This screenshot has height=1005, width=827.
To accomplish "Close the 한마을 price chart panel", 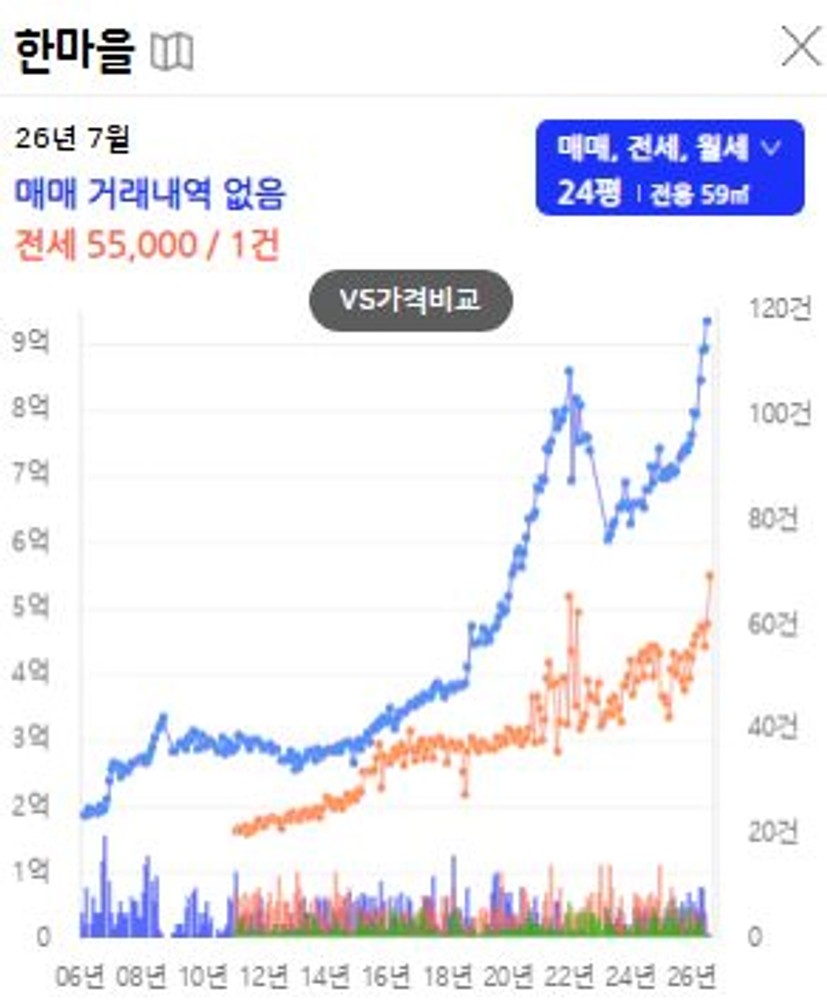I will click(801, 46).
